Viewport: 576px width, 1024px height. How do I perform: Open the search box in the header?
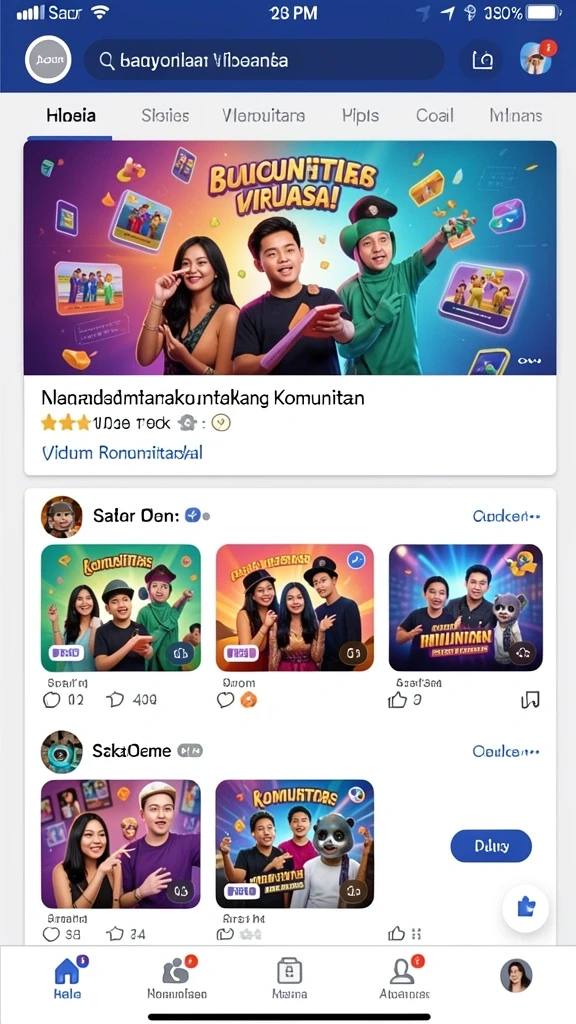click(x=264, y=60)
